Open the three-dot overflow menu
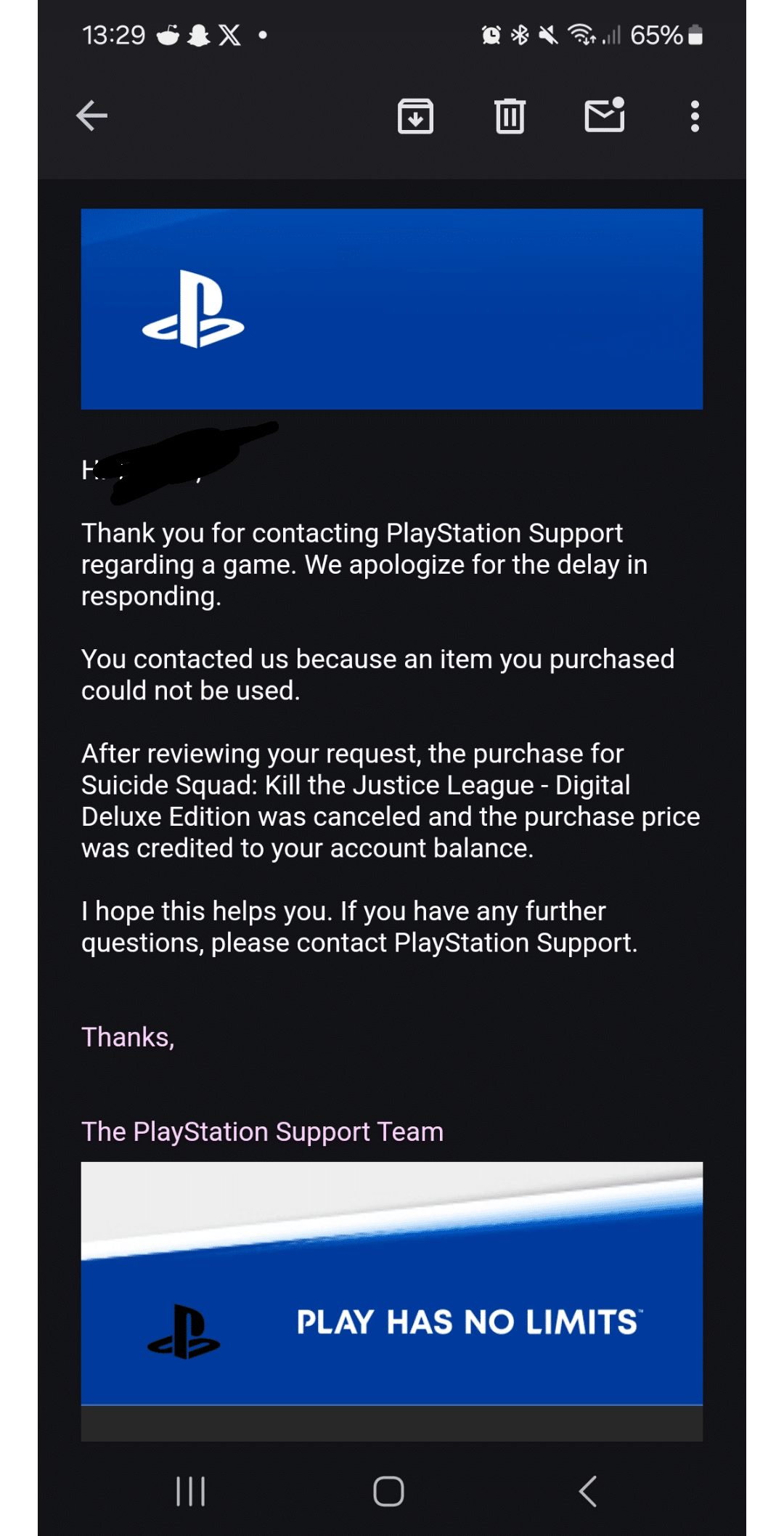This screenshot has width=784, height=1536. [x=695, y=116]
